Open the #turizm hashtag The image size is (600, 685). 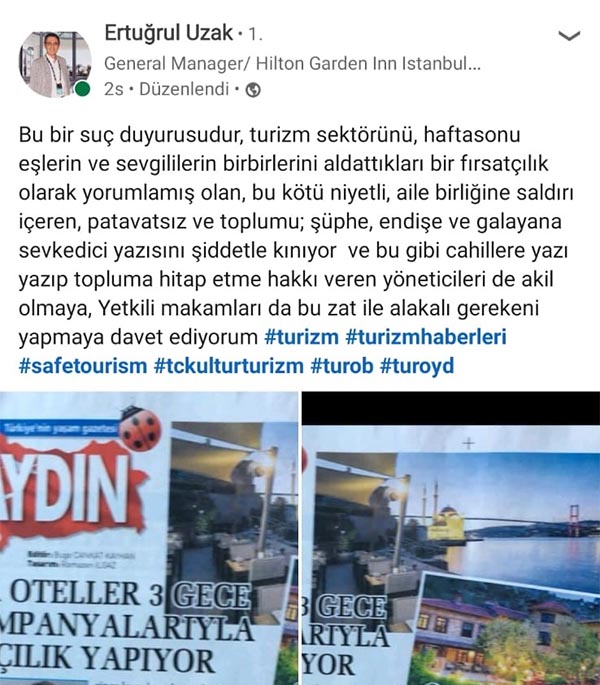click(x=301, y=337)
